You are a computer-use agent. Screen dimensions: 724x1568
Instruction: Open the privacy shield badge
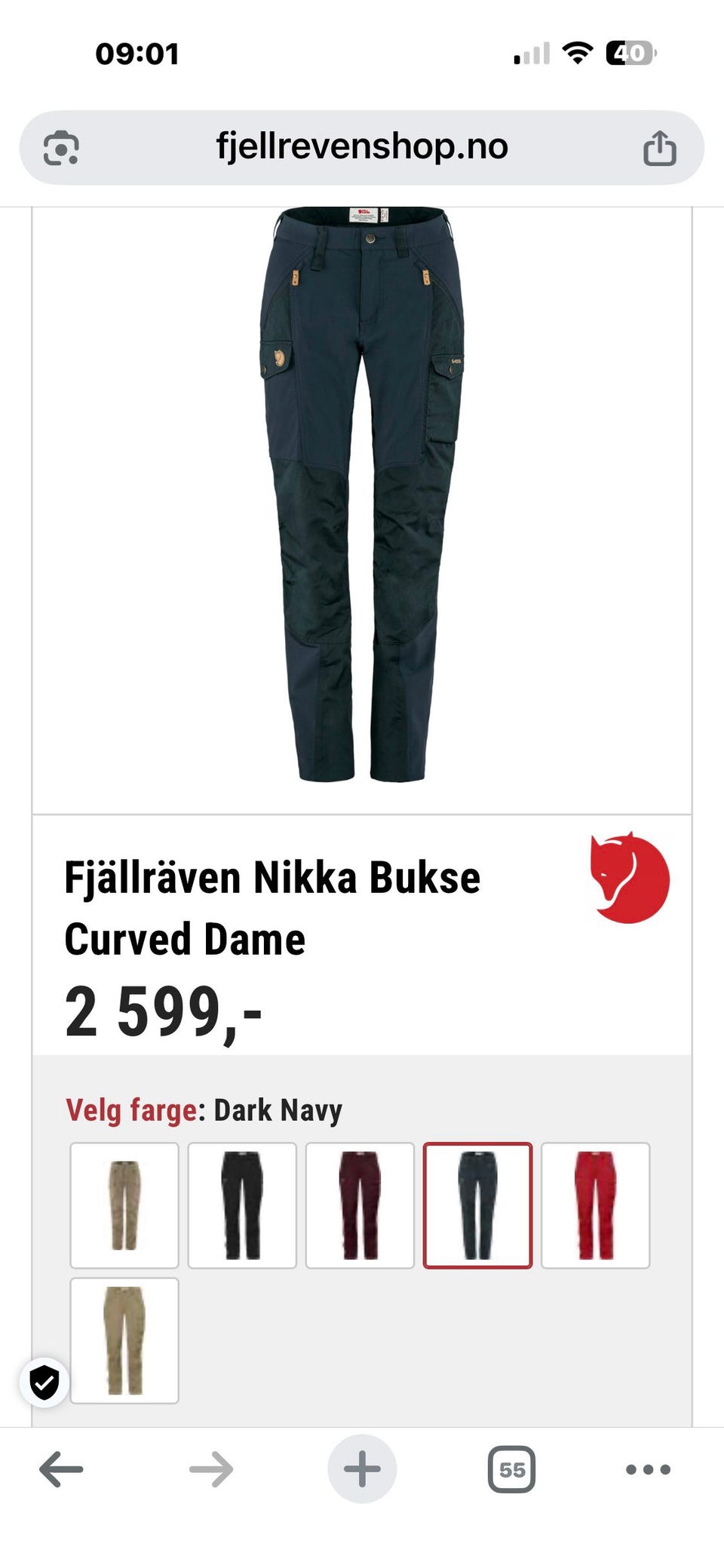(44, 1382)
